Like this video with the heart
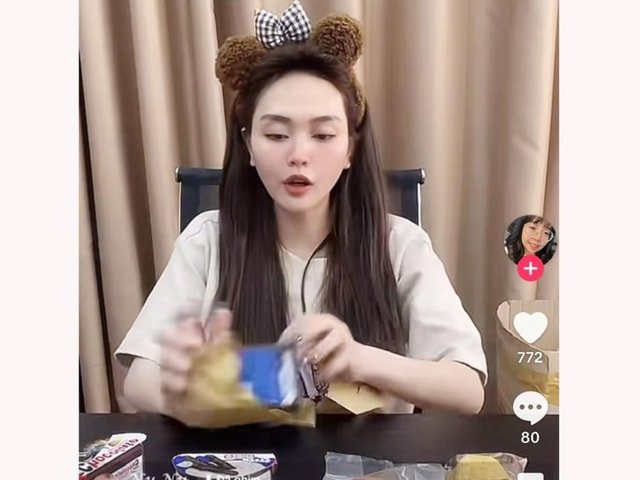Screen dimensions: 640x480 (x=530, y=327)
